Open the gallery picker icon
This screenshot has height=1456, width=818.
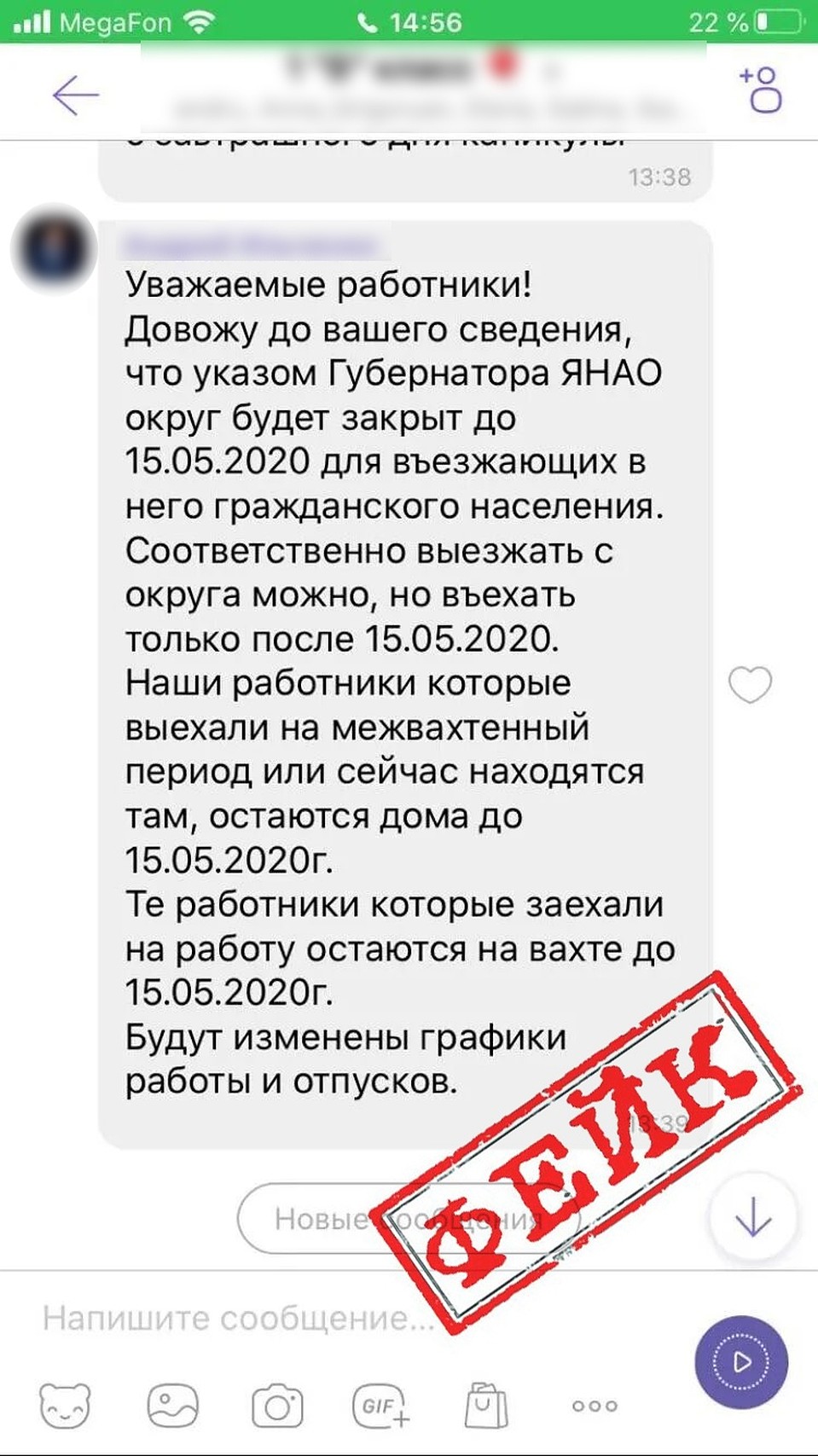coord(173,1405)
